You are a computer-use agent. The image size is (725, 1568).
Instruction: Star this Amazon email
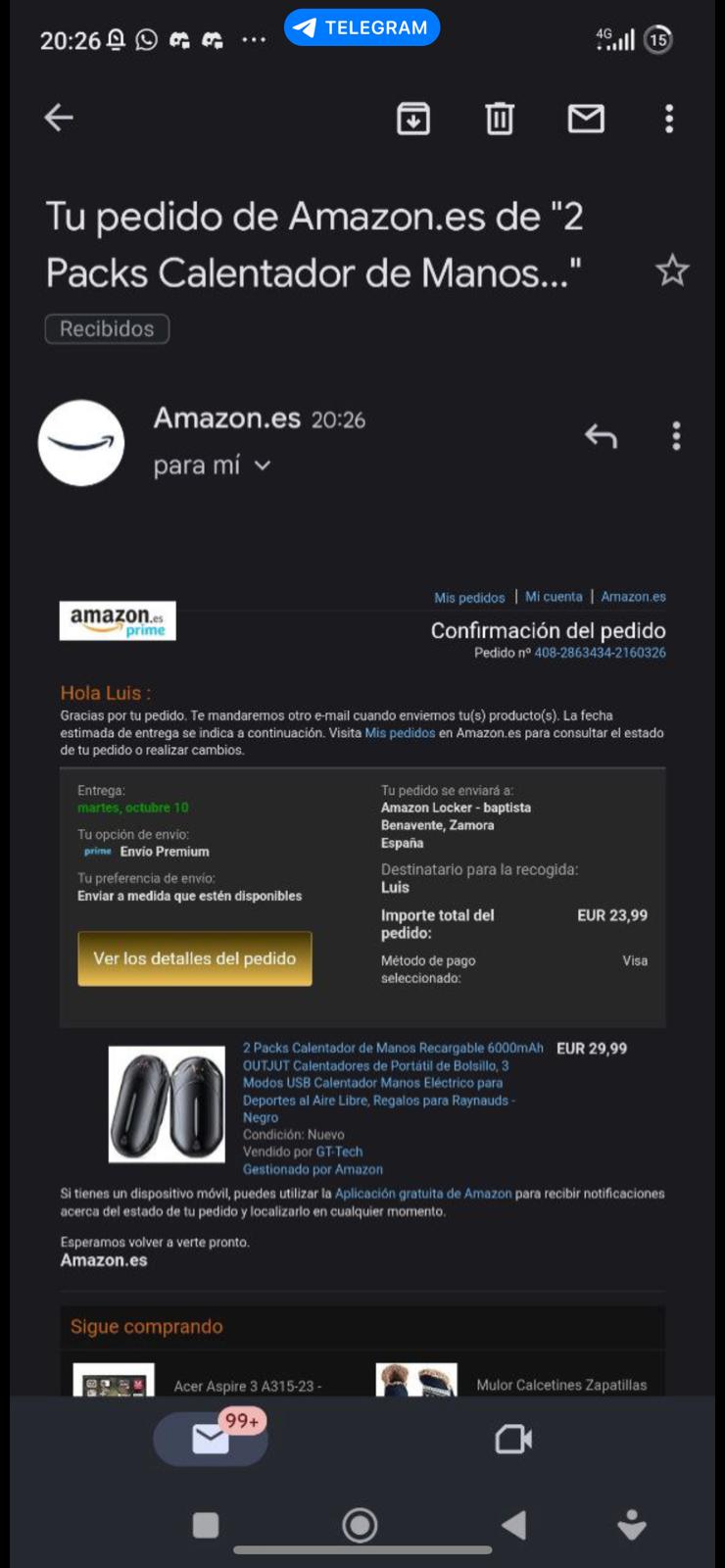pos(672,270)
